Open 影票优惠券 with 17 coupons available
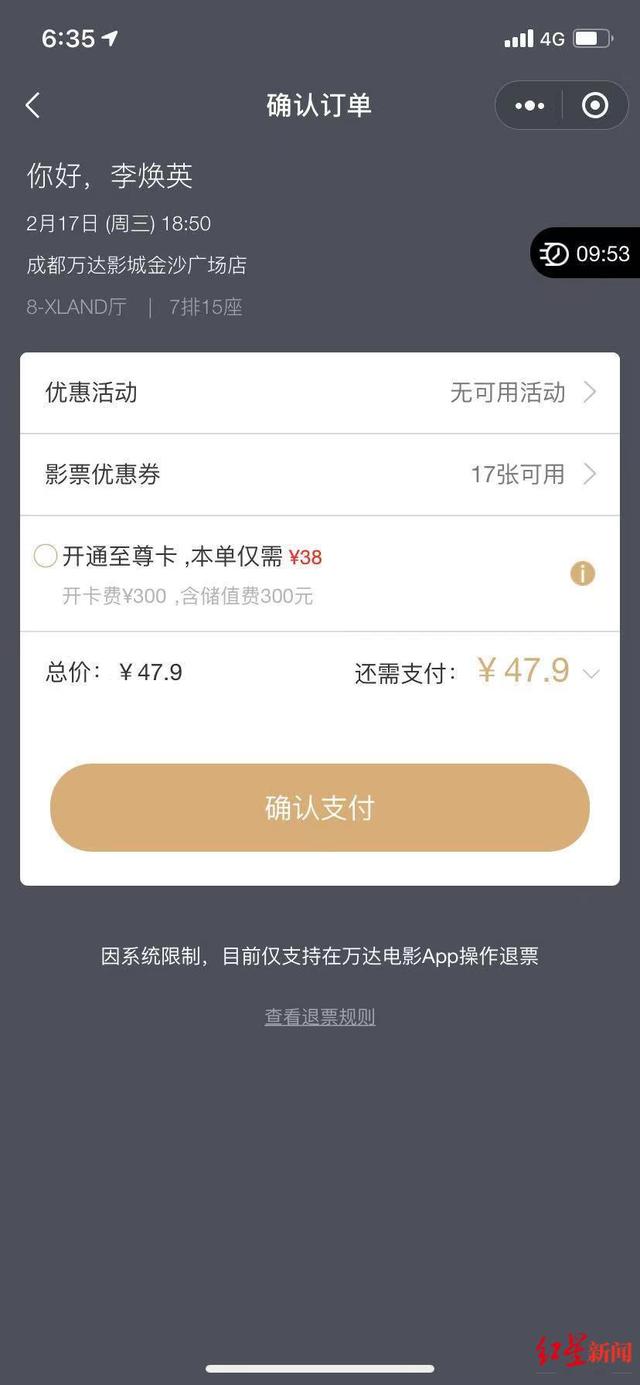This screenshot has height=1385, width=640. pyautogui.click(x=320, y=474)
